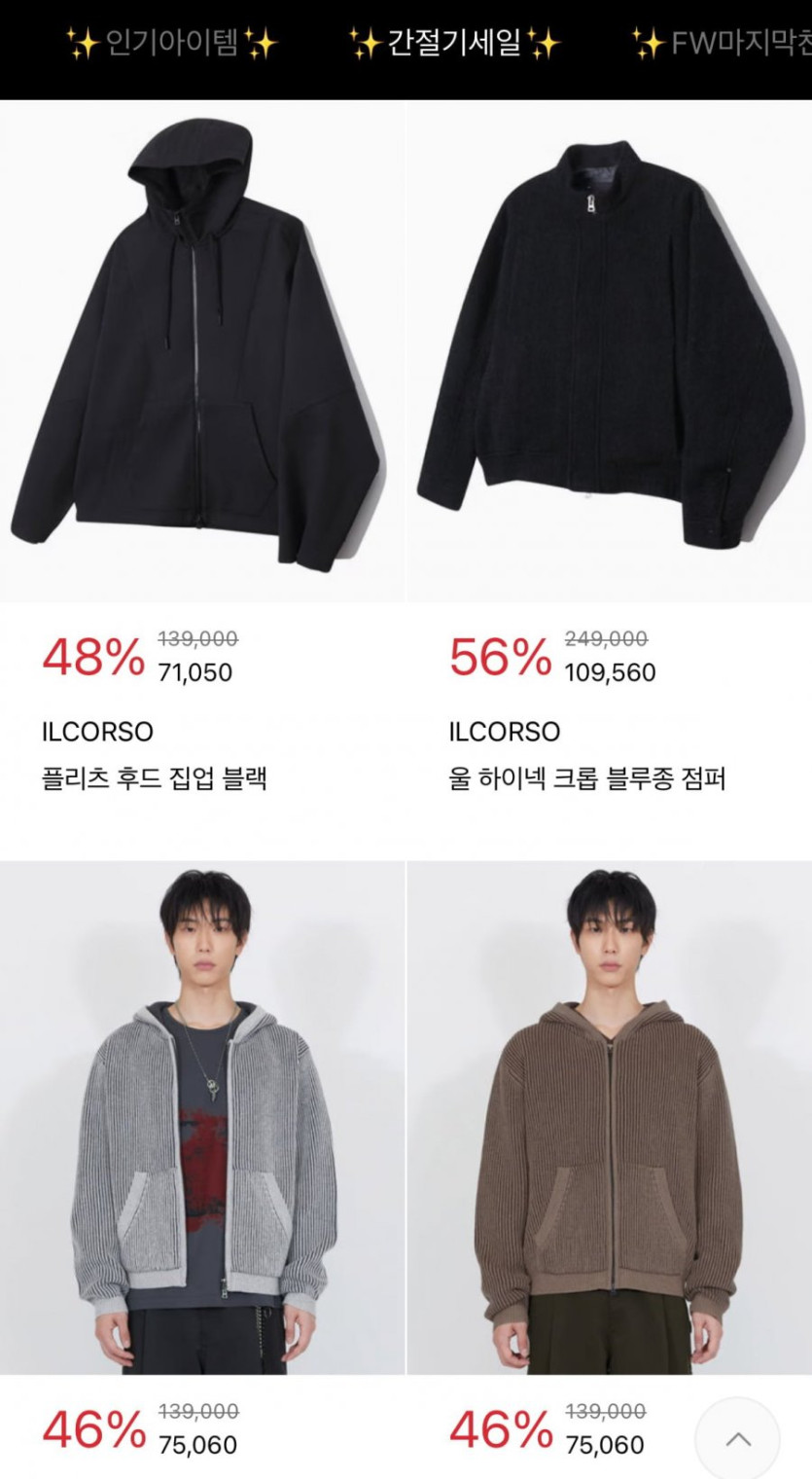This screenshot has height=1479, width=812.
Task: Open the gray striped knit hoodie product
Action: [202, 1118]
